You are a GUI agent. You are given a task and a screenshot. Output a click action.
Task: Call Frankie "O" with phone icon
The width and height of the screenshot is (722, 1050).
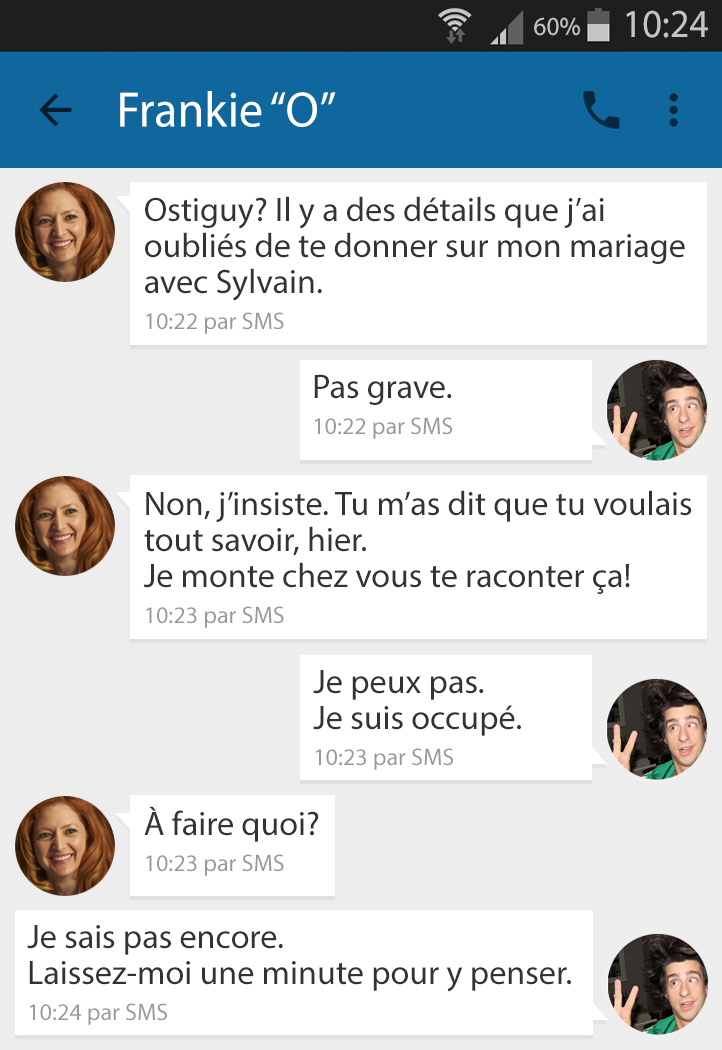coord(601,110)
